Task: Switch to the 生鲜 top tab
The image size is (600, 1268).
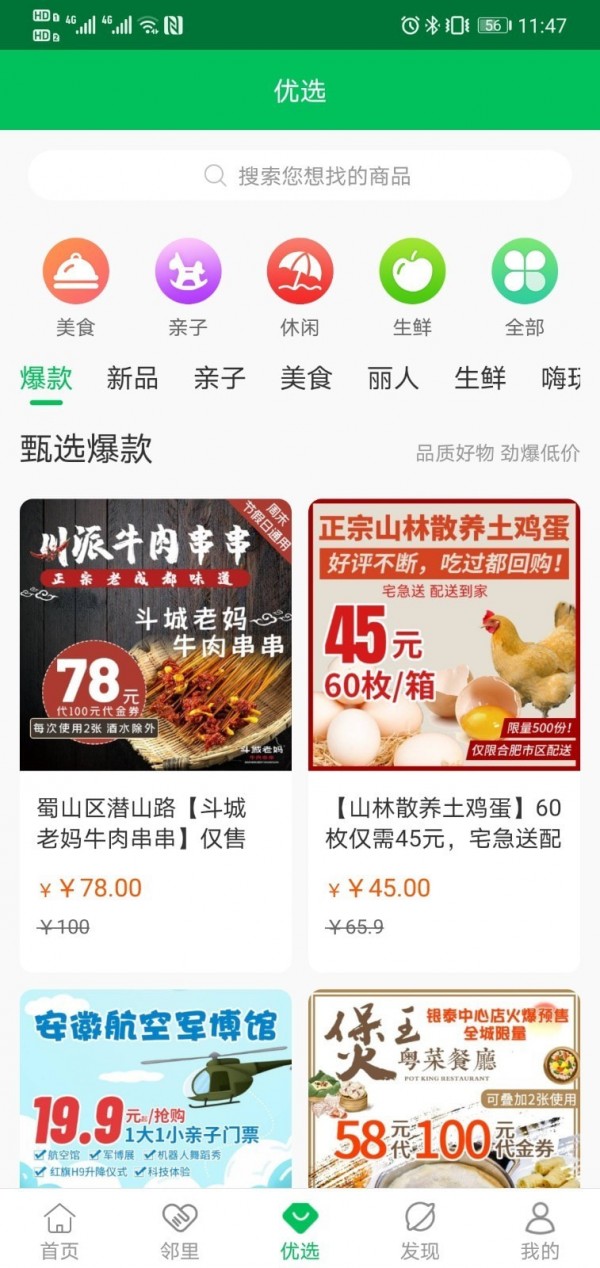Action: coord(480,378)
